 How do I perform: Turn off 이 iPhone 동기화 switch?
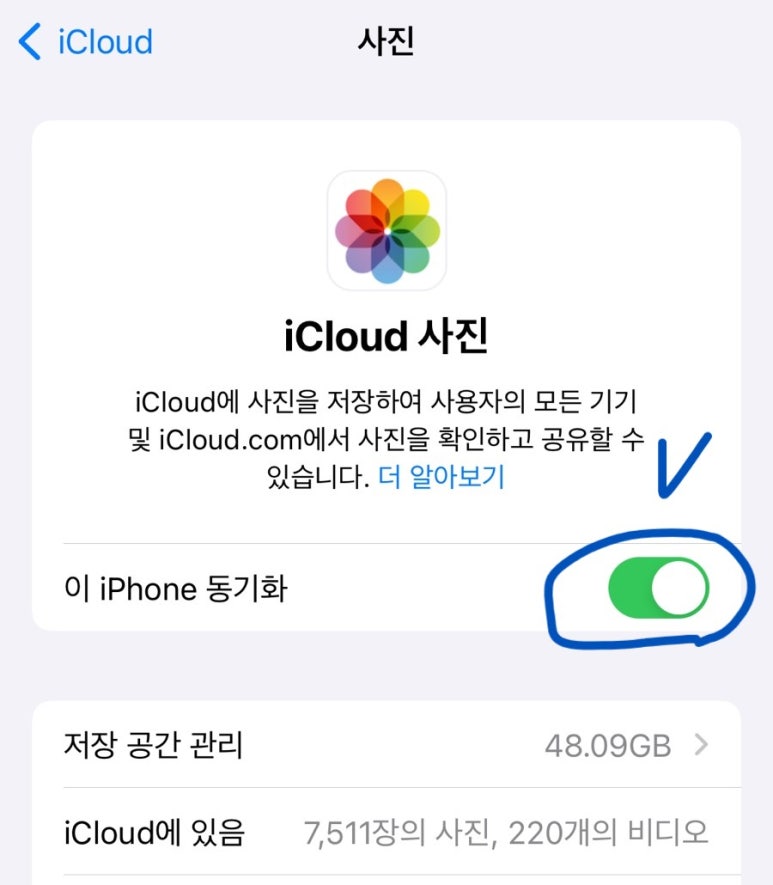pos(657,588)
